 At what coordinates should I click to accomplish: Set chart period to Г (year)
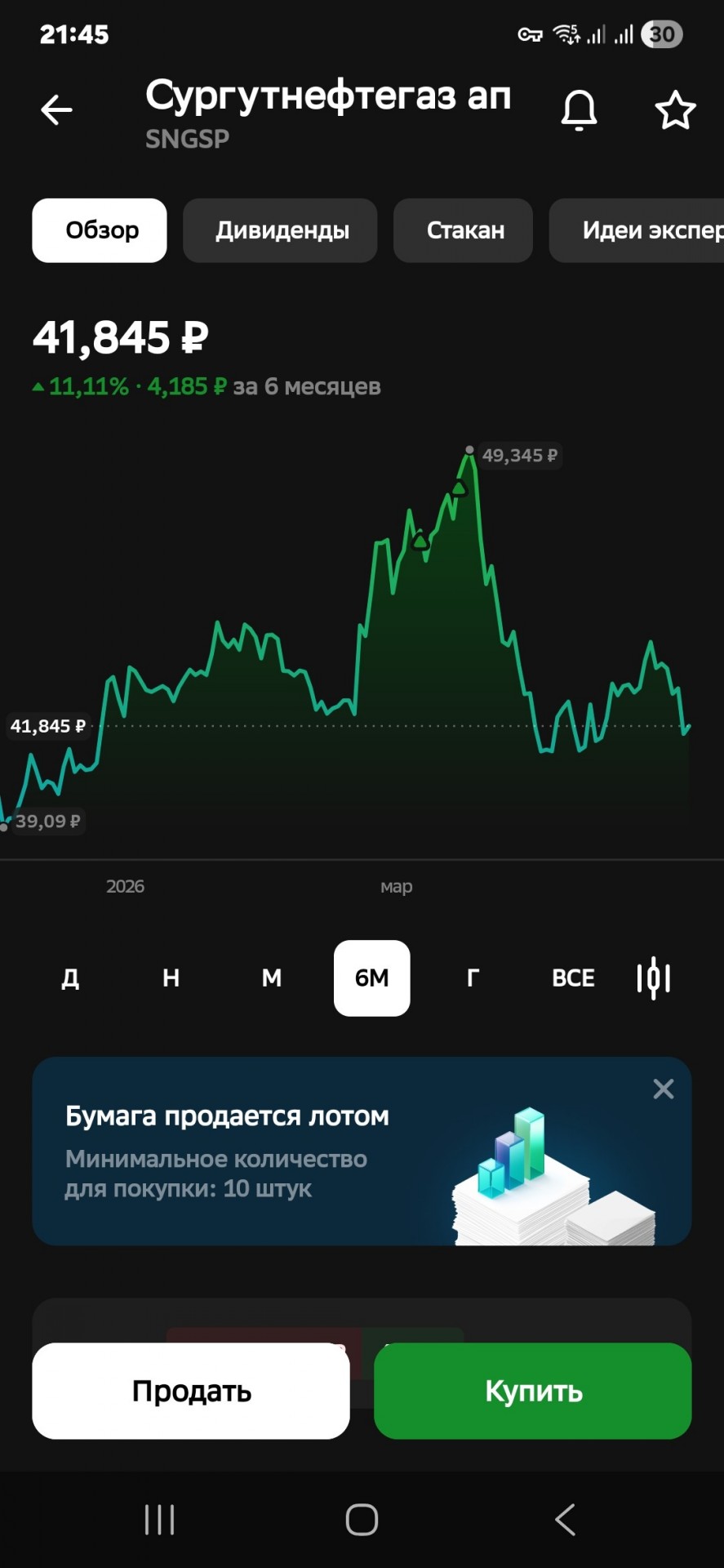(x=473, y=978)
